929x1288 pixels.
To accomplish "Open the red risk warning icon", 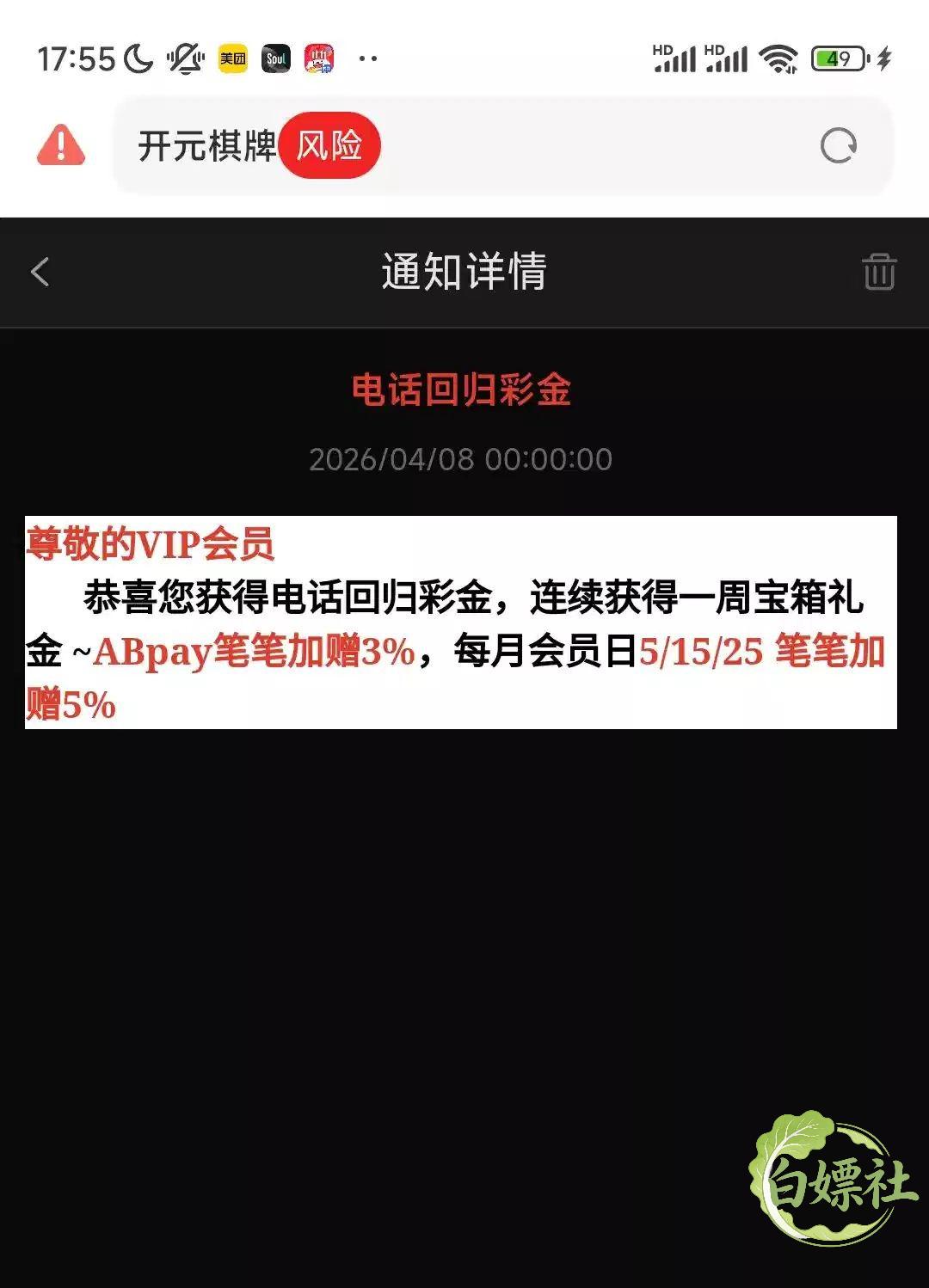I will (61, 145).
